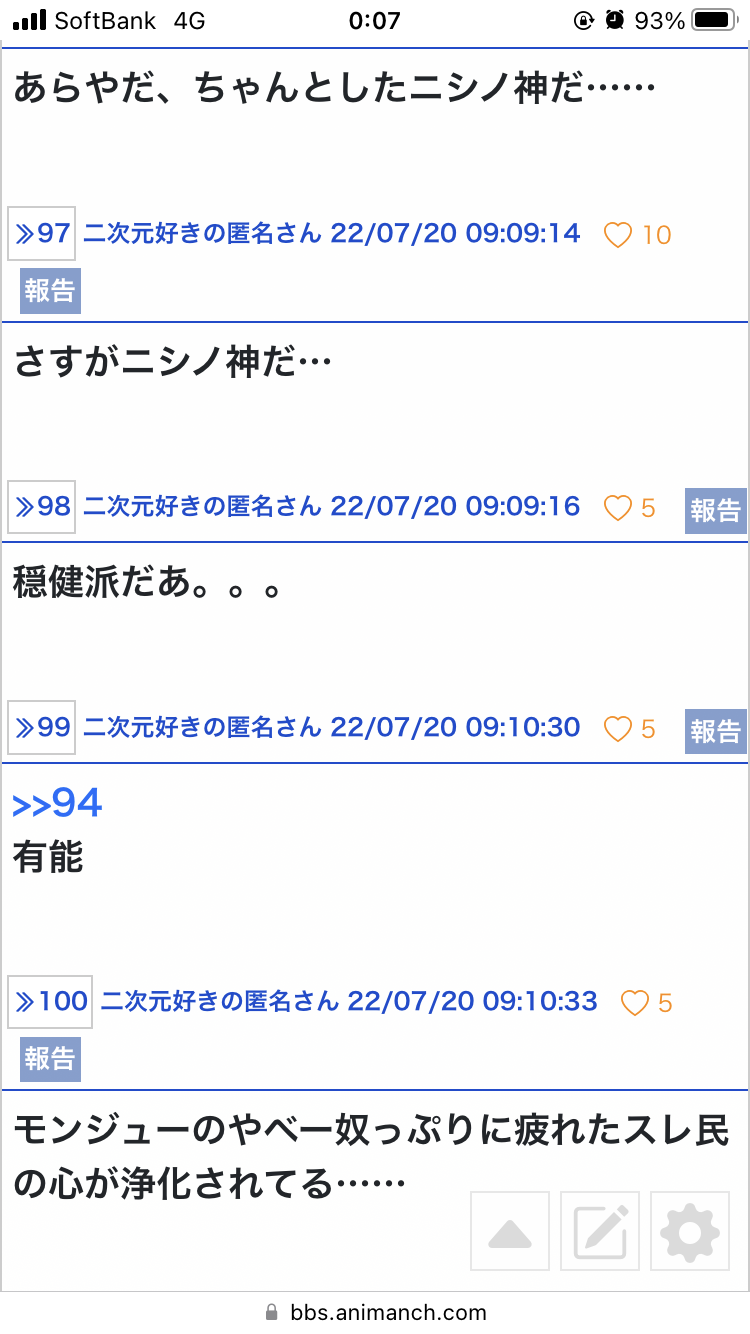Tap the >>97 post number link

(x=42, y=234)
